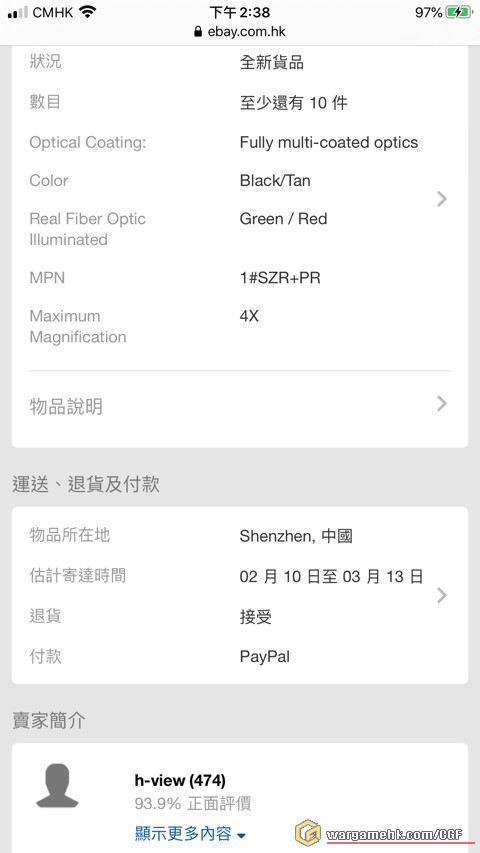Tap the ebay.com.hk address bar

point(239,32)
